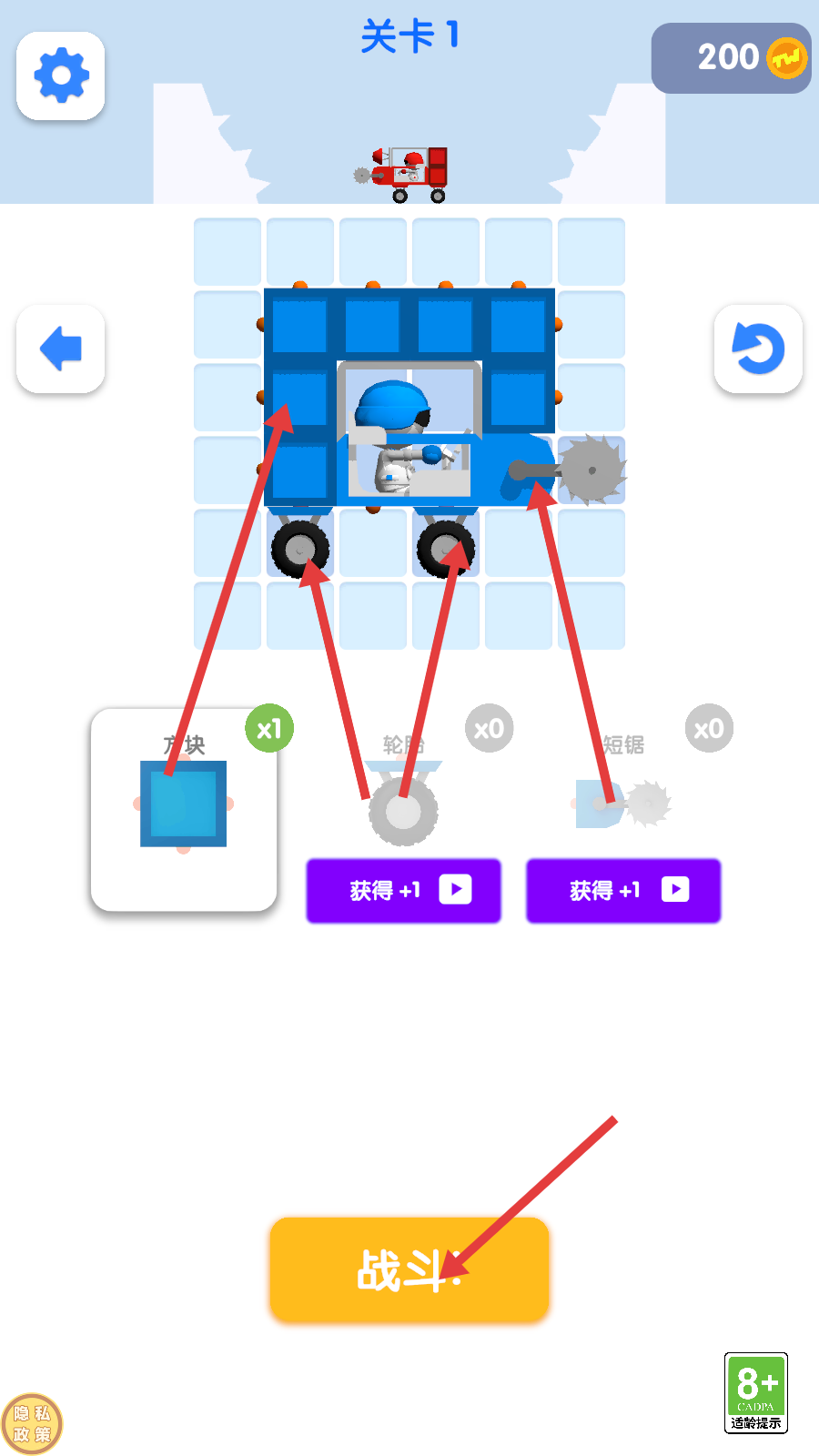Go back with the blue arrow
The width and height of the screenshot is (819, 1456).
[x=61, y=349]
